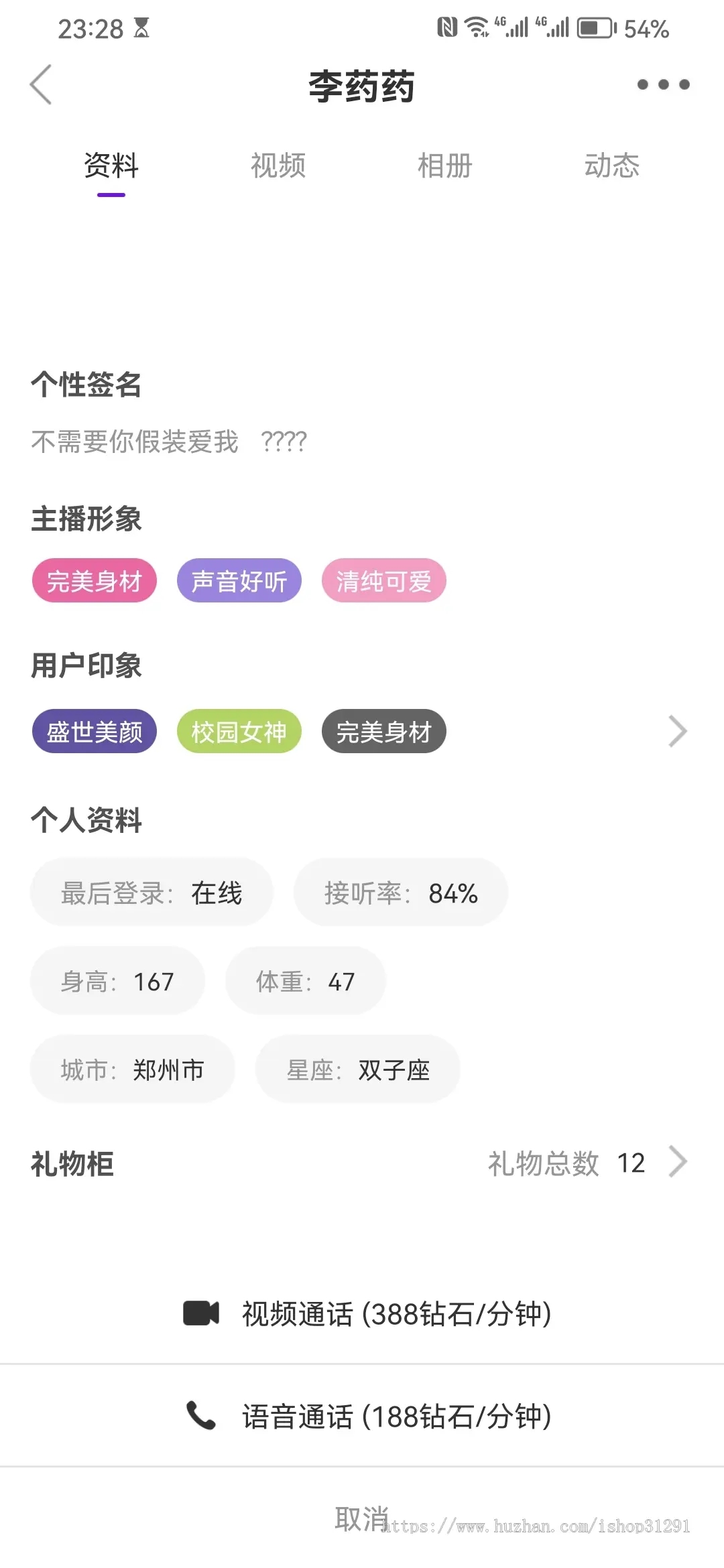Select the 资料 tab
This screenshot has height=1568, width=724.
pos(111,166)
